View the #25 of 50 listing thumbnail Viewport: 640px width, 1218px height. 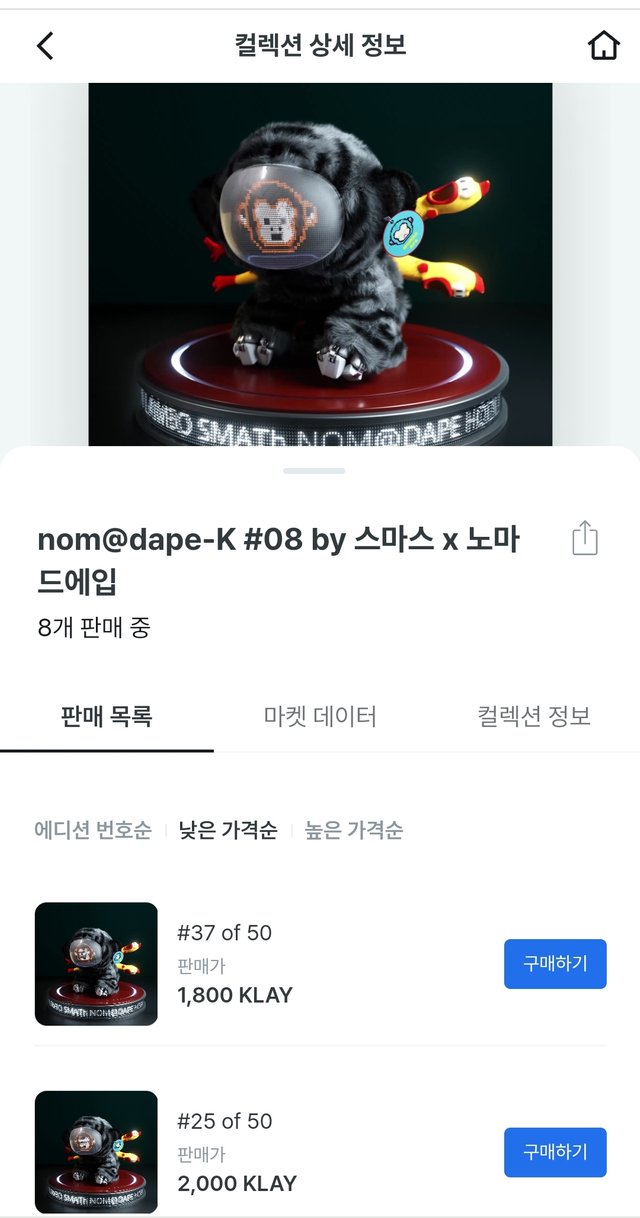point(96,1152)
